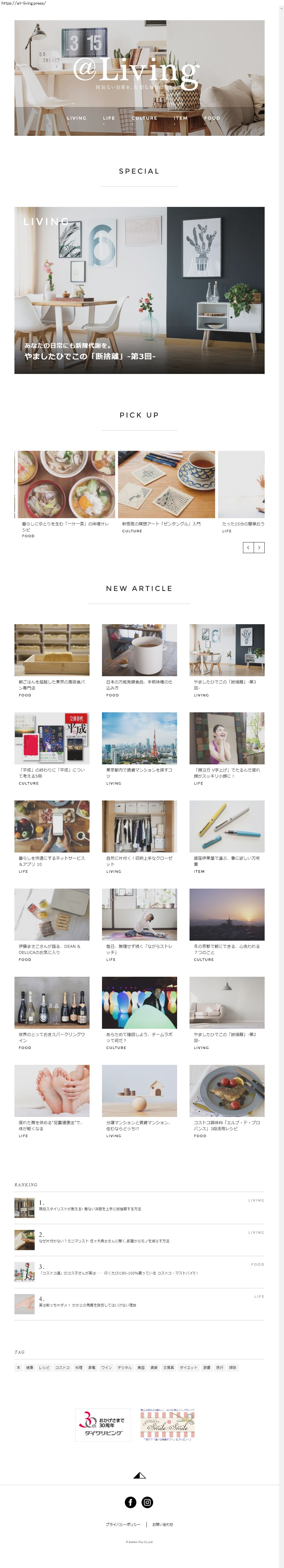The width and height of the screenshot is (284, 1568).
Task: View the 銀座伊東屋 万年筆 article
Action: pos(227,826)
